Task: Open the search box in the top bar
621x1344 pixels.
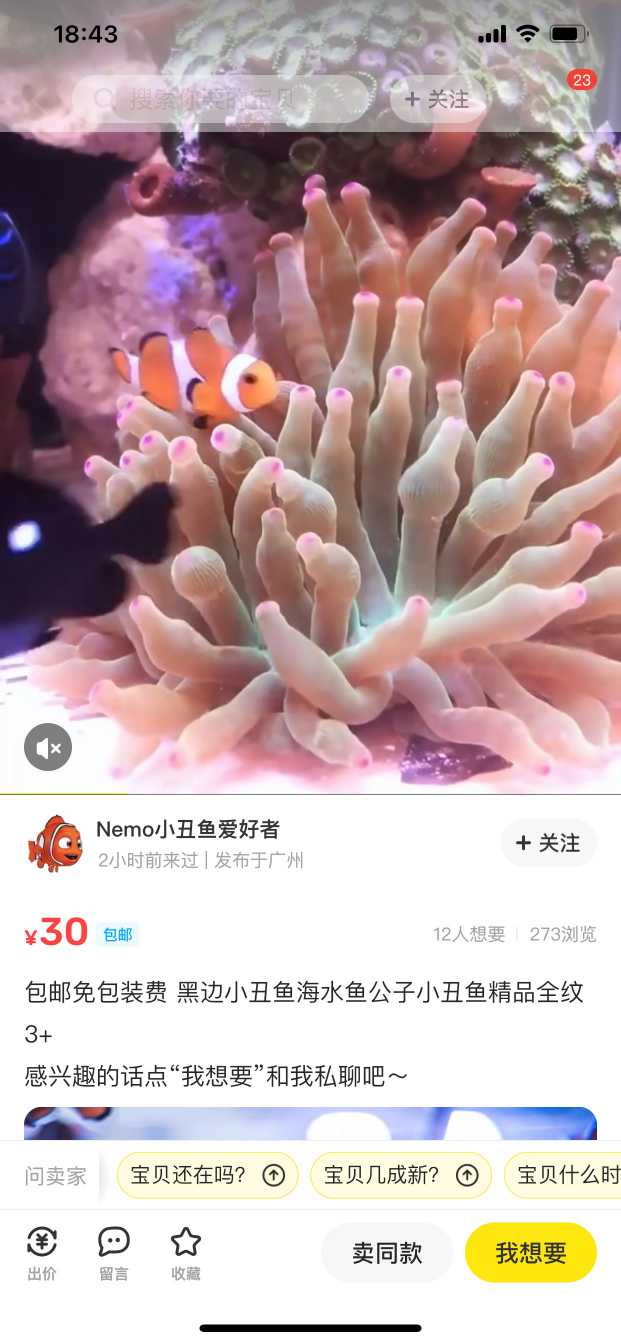Action: pyautogui.click(x=220, y=99)
